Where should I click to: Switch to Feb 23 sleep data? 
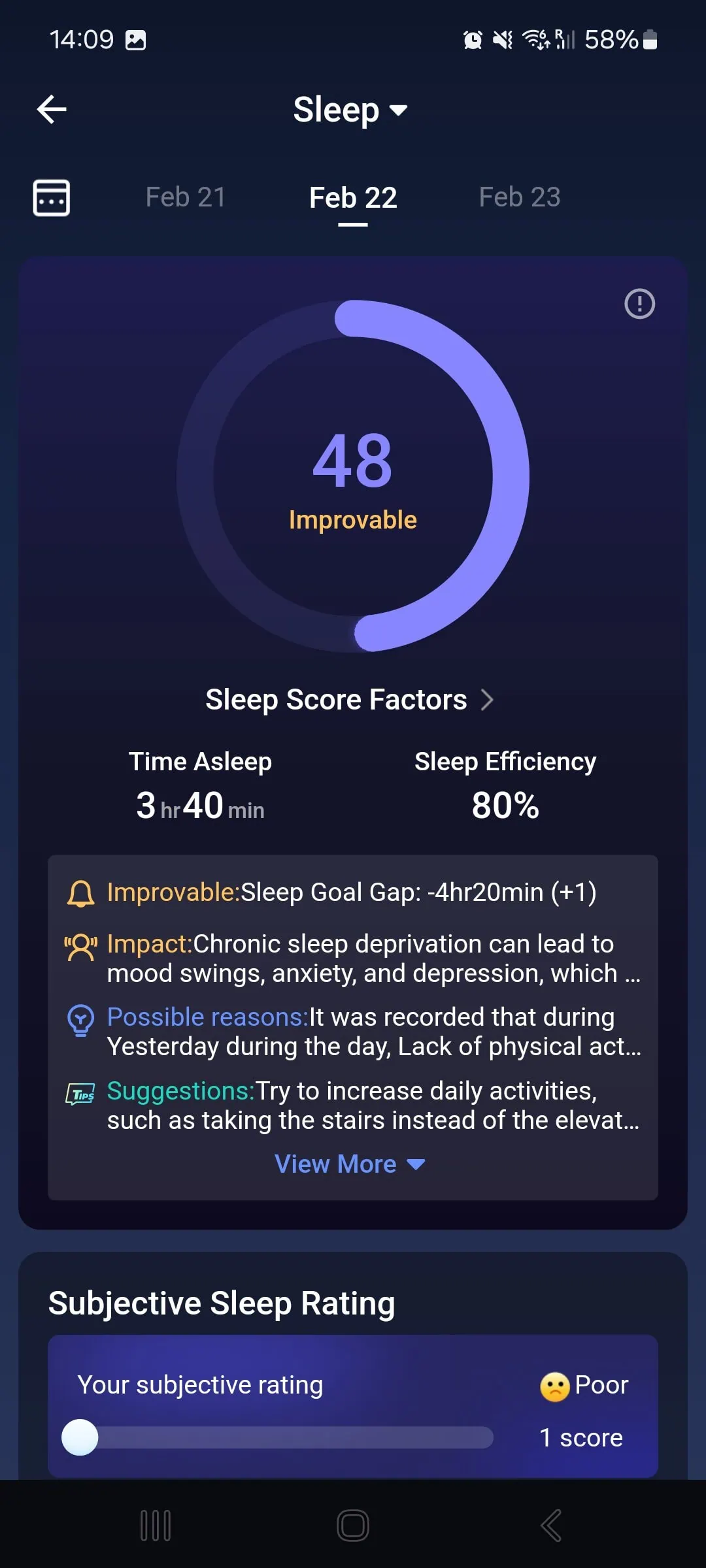pyautogui.click(x=520, y=197)
